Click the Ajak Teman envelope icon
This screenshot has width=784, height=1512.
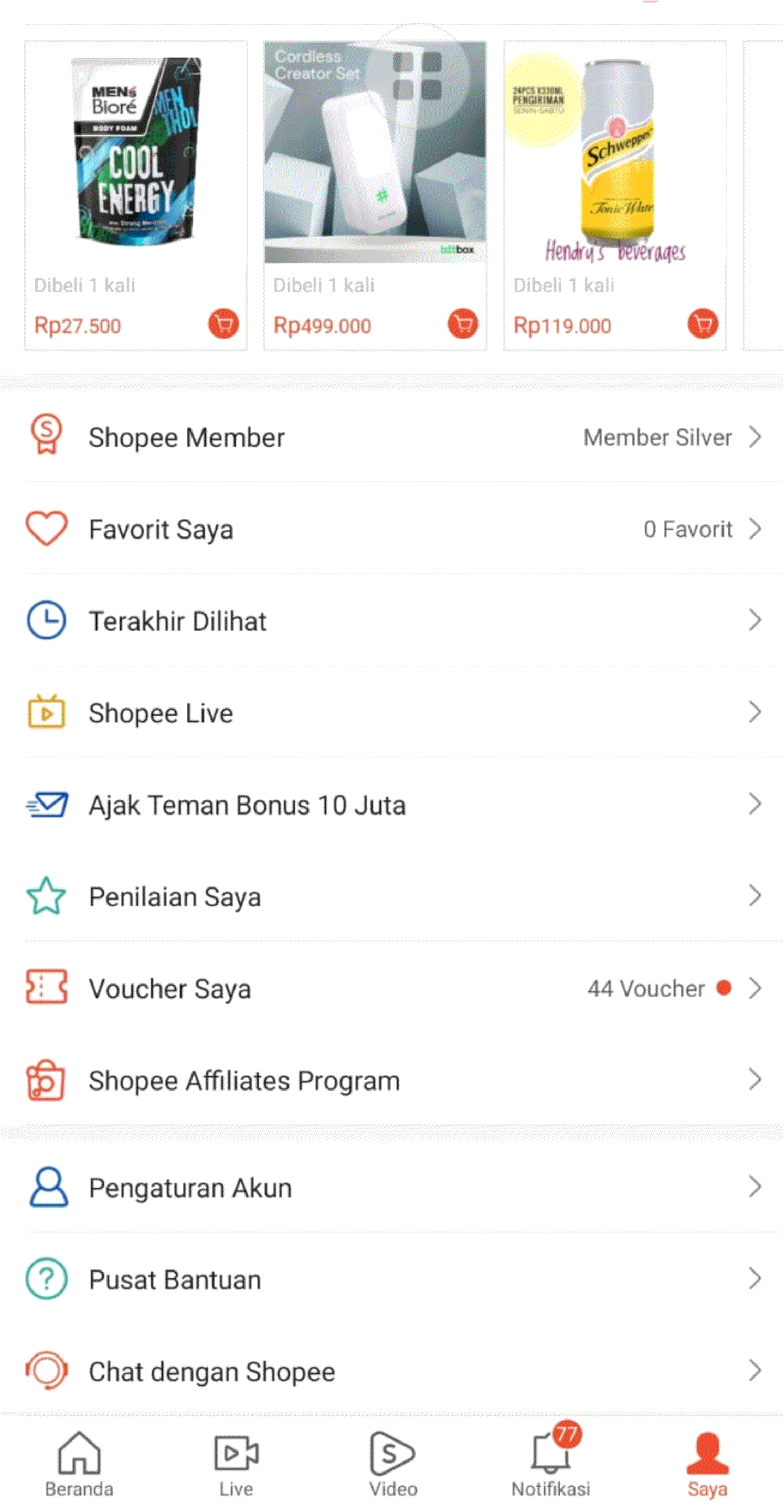click(46, 805)
